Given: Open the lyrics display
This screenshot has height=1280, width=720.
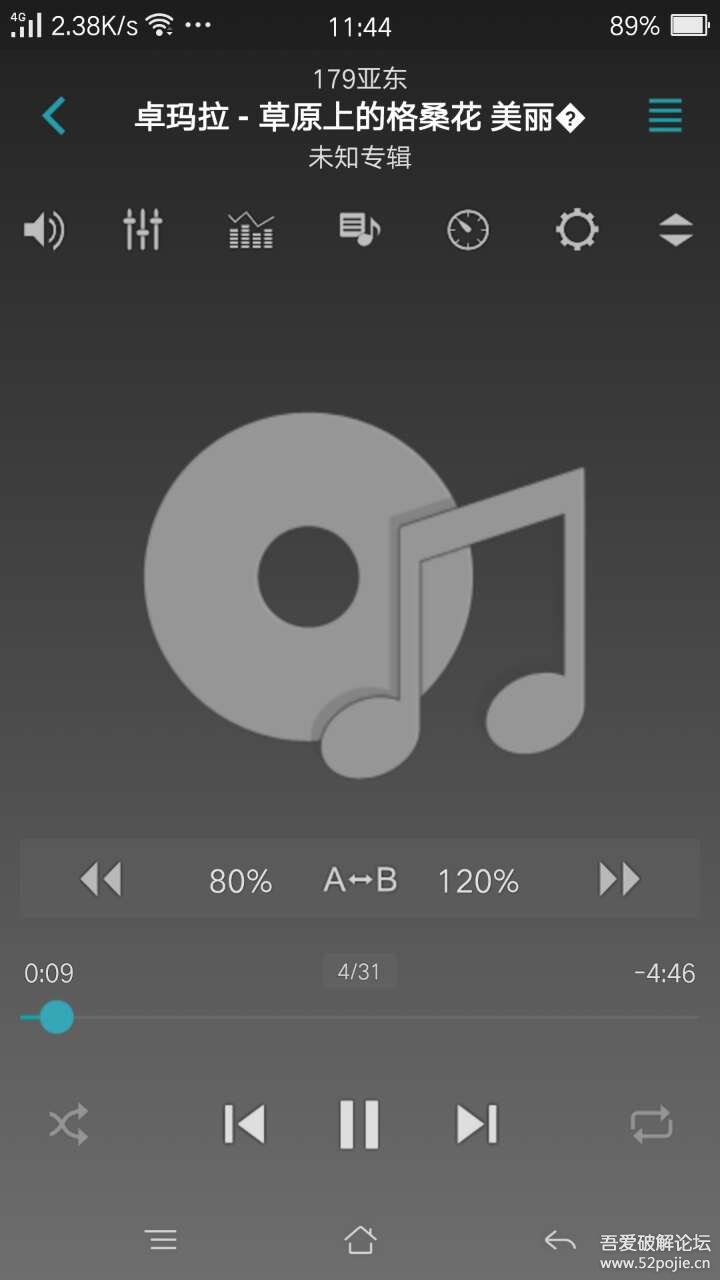Looking at the screenshot, I should [x=359, y=231].
